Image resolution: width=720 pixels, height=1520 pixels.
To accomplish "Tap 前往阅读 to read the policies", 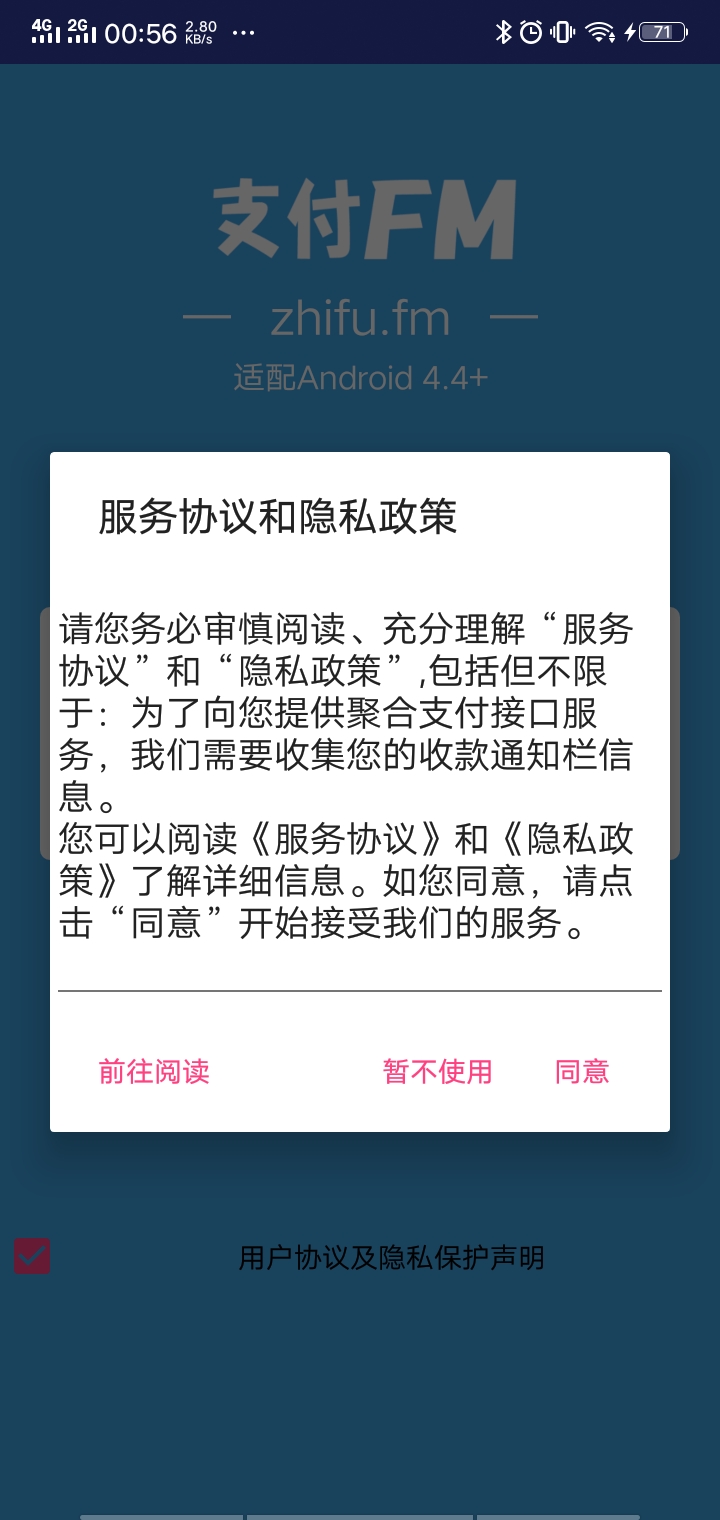I will click(x=154, y=1071).
